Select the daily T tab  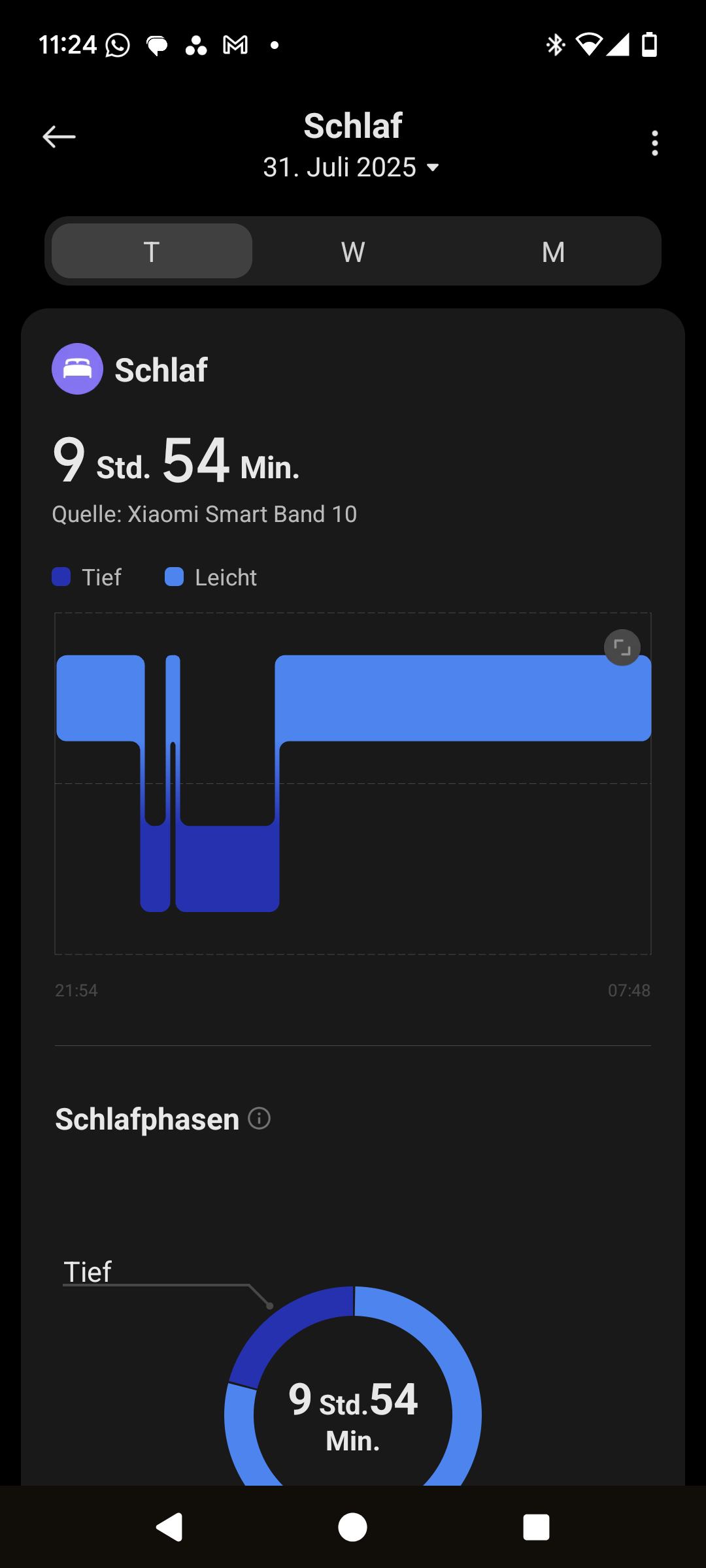pyautogui.click(x=152, y=252)
